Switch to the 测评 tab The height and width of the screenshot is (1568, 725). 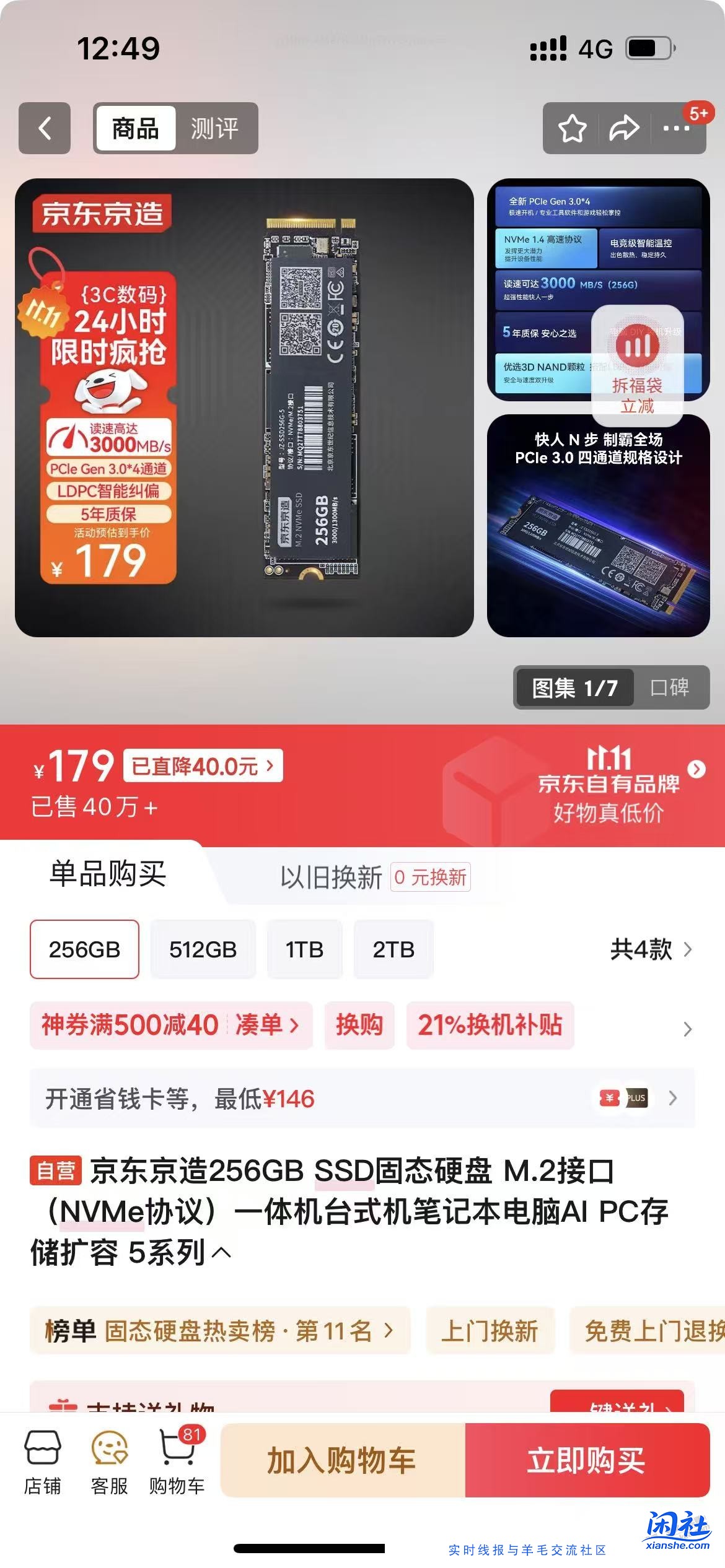[x=215, y=128]
